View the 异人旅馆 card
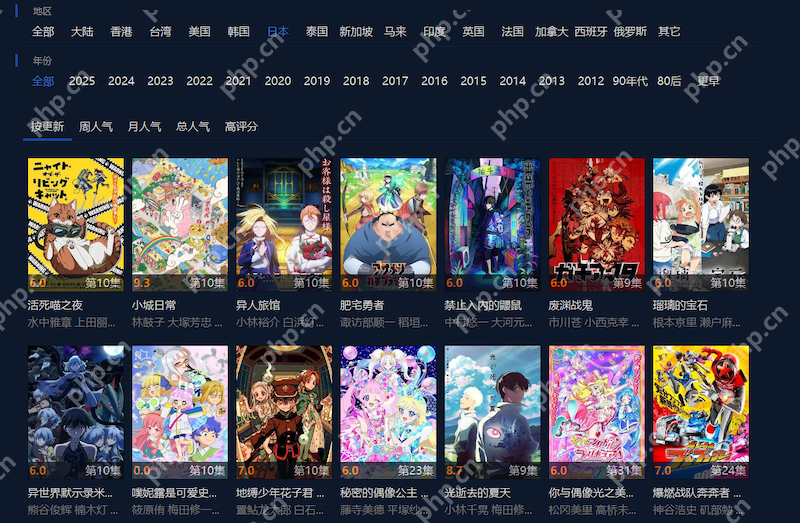 283,224
